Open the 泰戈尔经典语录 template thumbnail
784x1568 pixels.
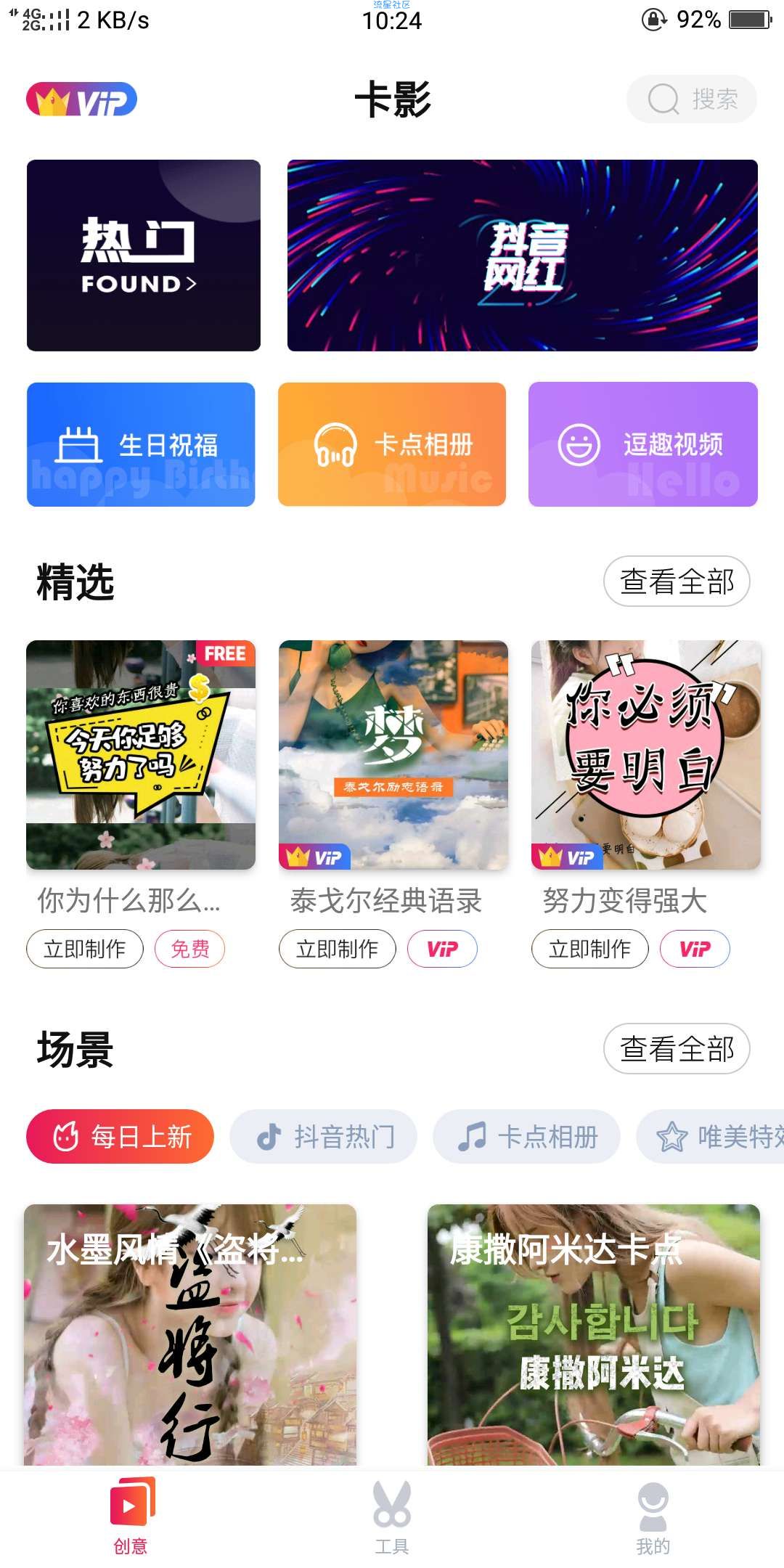(393, 755)
